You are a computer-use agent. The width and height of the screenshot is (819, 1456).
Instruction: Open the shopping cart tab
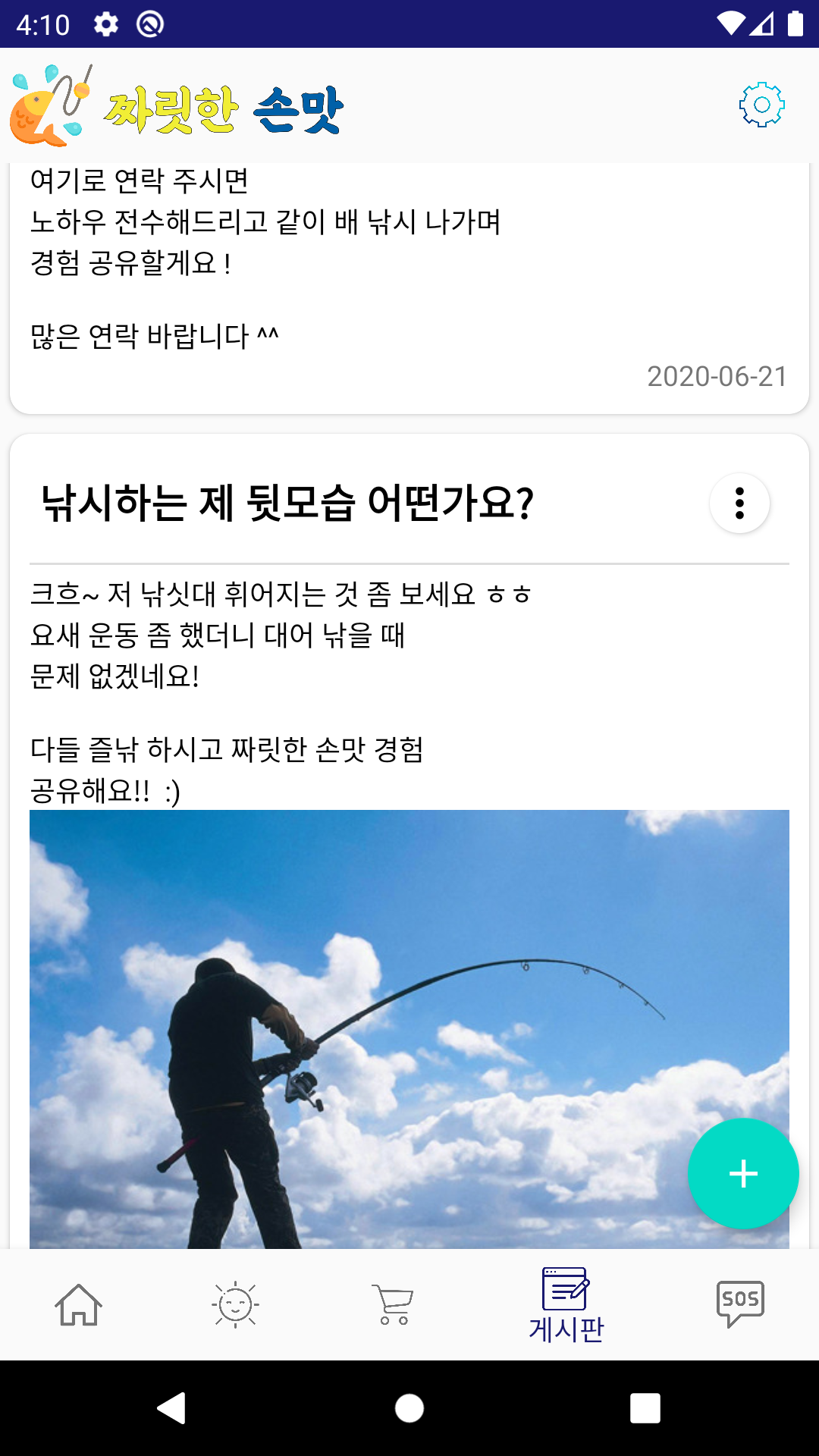pyautogui.click(x=393, y=1304)
